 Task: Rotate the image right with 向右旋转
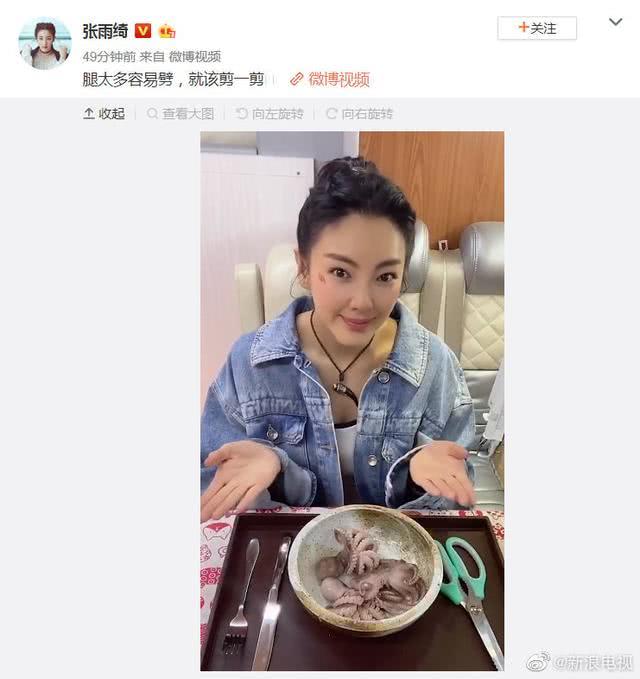(x=359, y=114)
